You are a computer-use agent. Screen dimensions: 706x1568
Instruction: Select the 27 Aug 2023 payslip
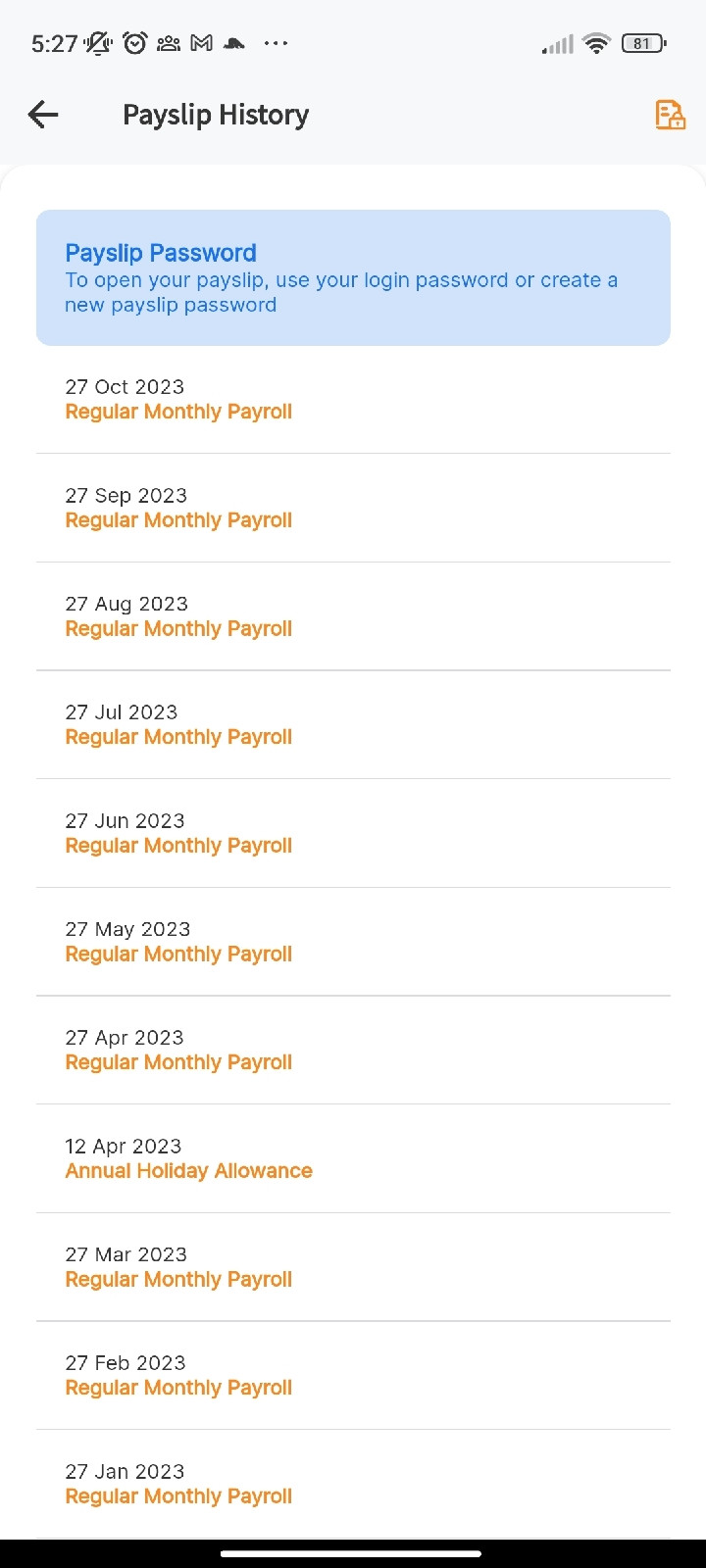tap(353, 616)
